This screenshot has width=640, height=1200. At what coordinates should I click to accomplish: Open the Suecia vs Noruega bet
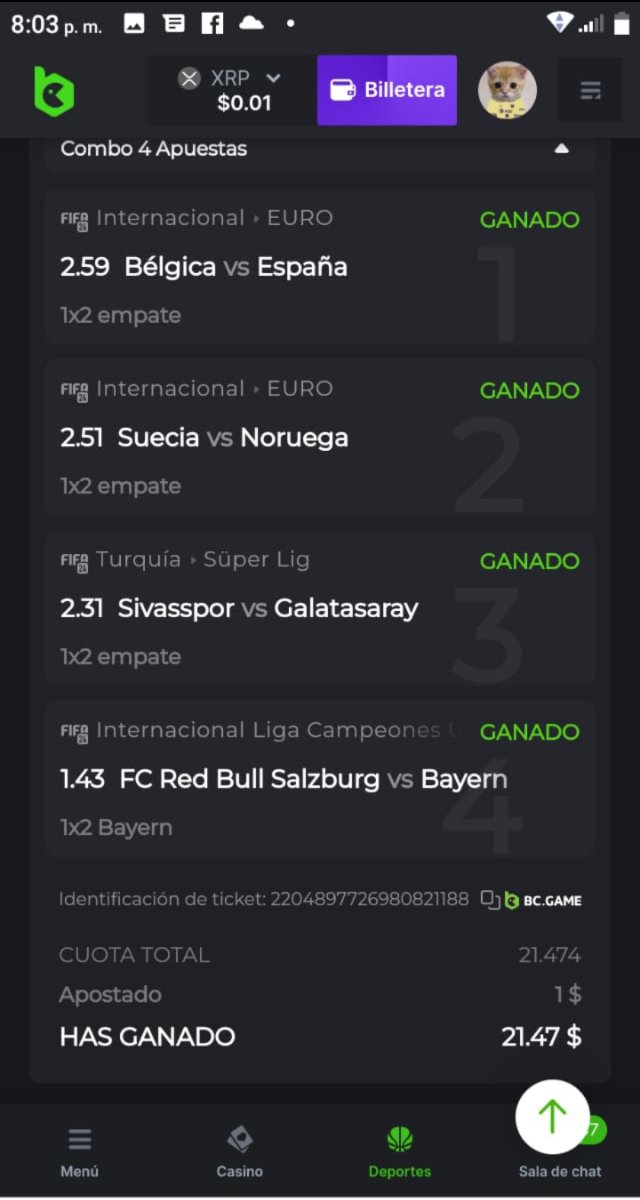pyautogui.click(x=319, y=438)
